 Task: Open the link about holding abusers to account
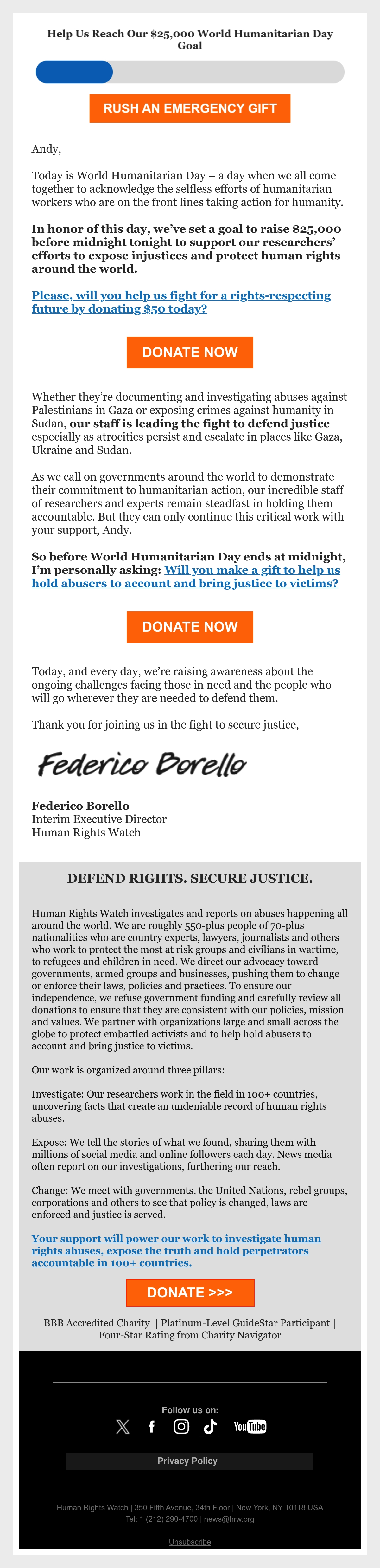point(186,576)
